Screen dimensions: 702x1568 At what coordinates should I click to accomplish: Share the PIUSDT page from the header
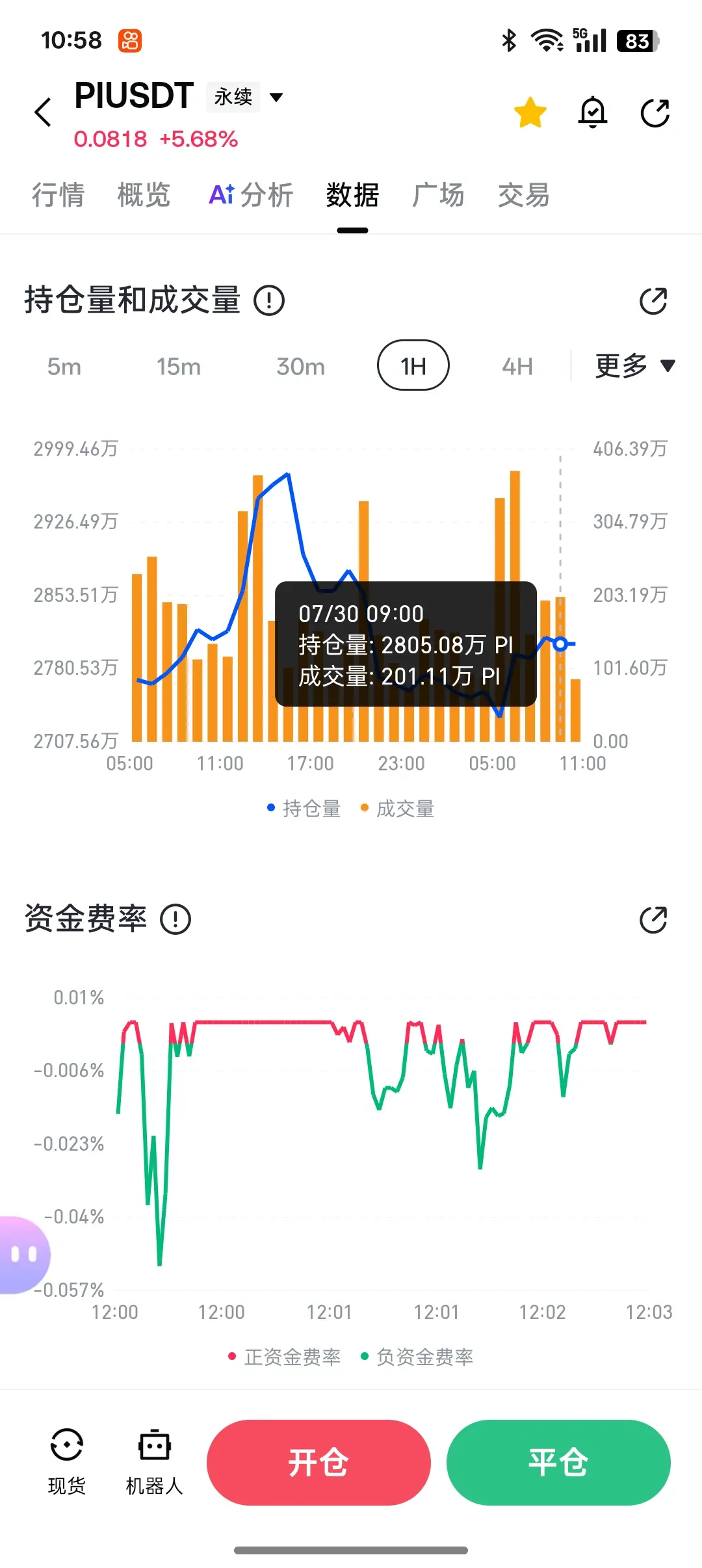[x=655, y=113]
